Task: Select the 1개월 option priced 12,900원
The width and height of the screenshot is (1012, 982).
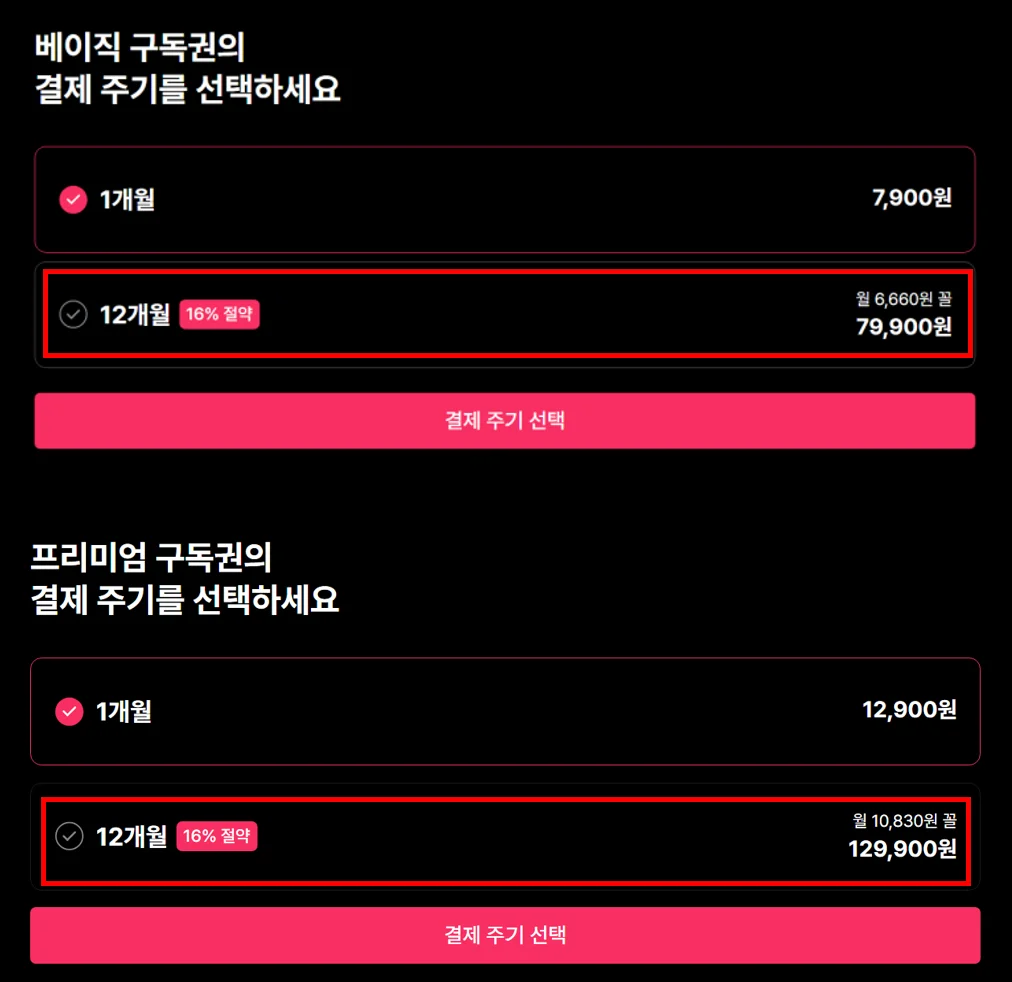Action: tap(504, 711)
